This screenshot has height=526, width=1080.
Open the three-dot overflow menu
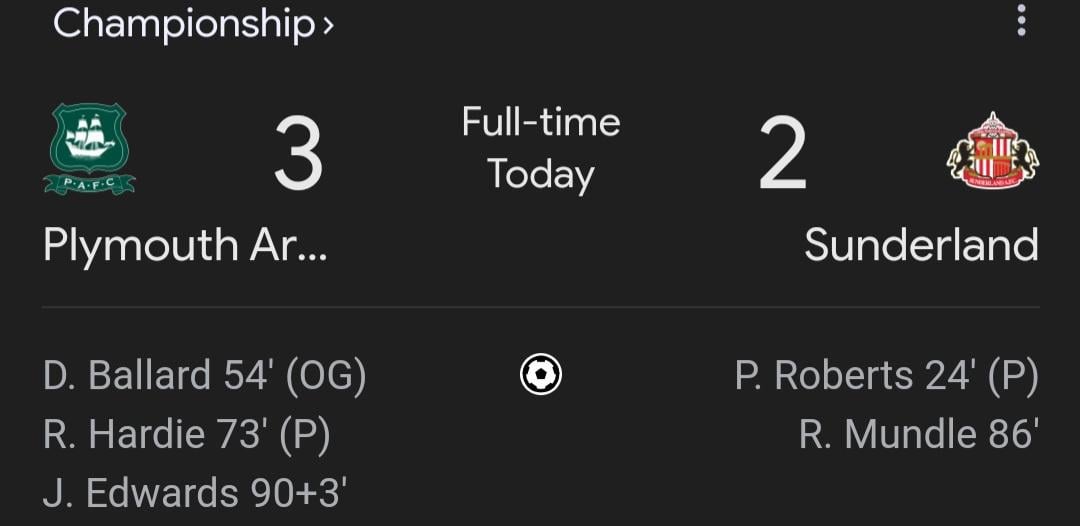[x=1020, y=20]
